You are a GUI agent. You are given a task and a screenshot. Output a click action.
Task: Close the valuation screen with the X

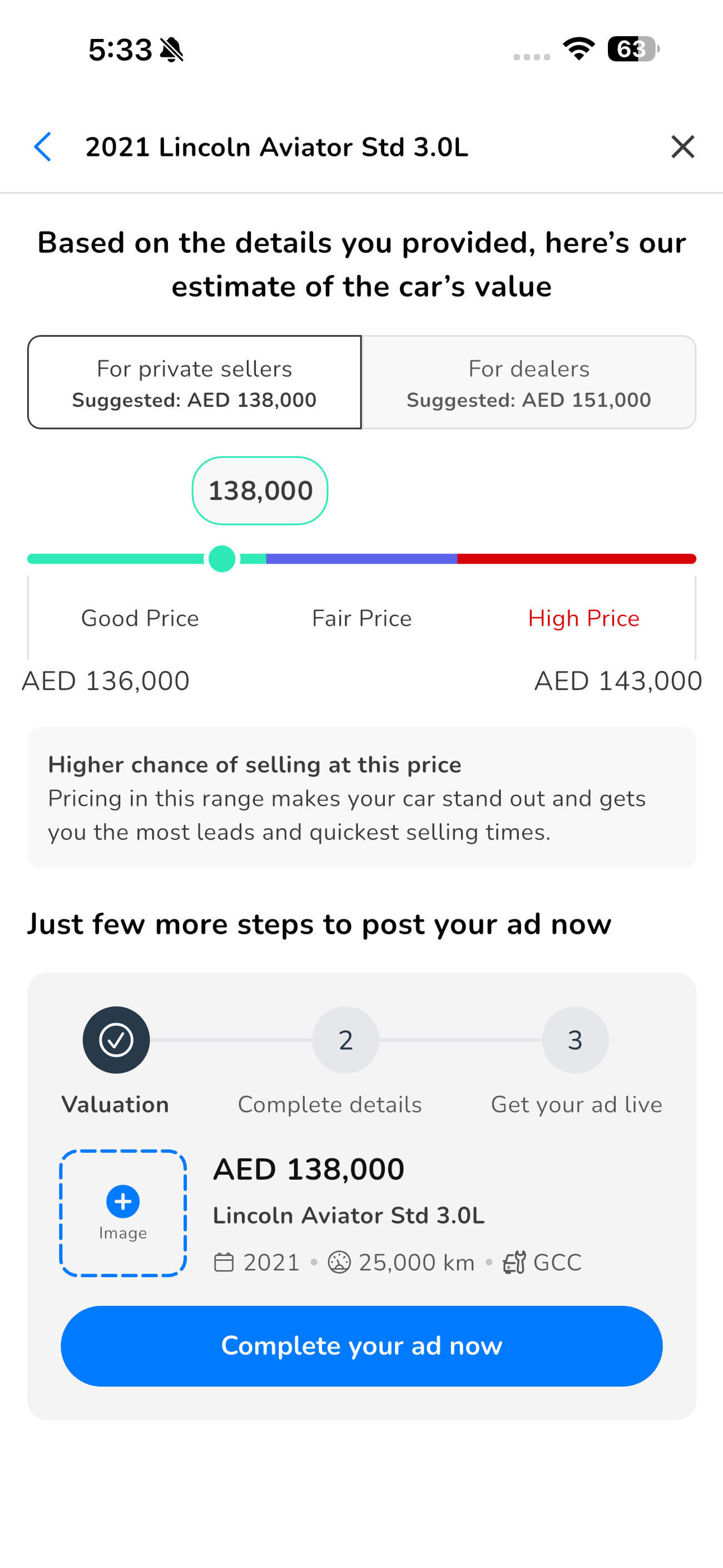682,147
